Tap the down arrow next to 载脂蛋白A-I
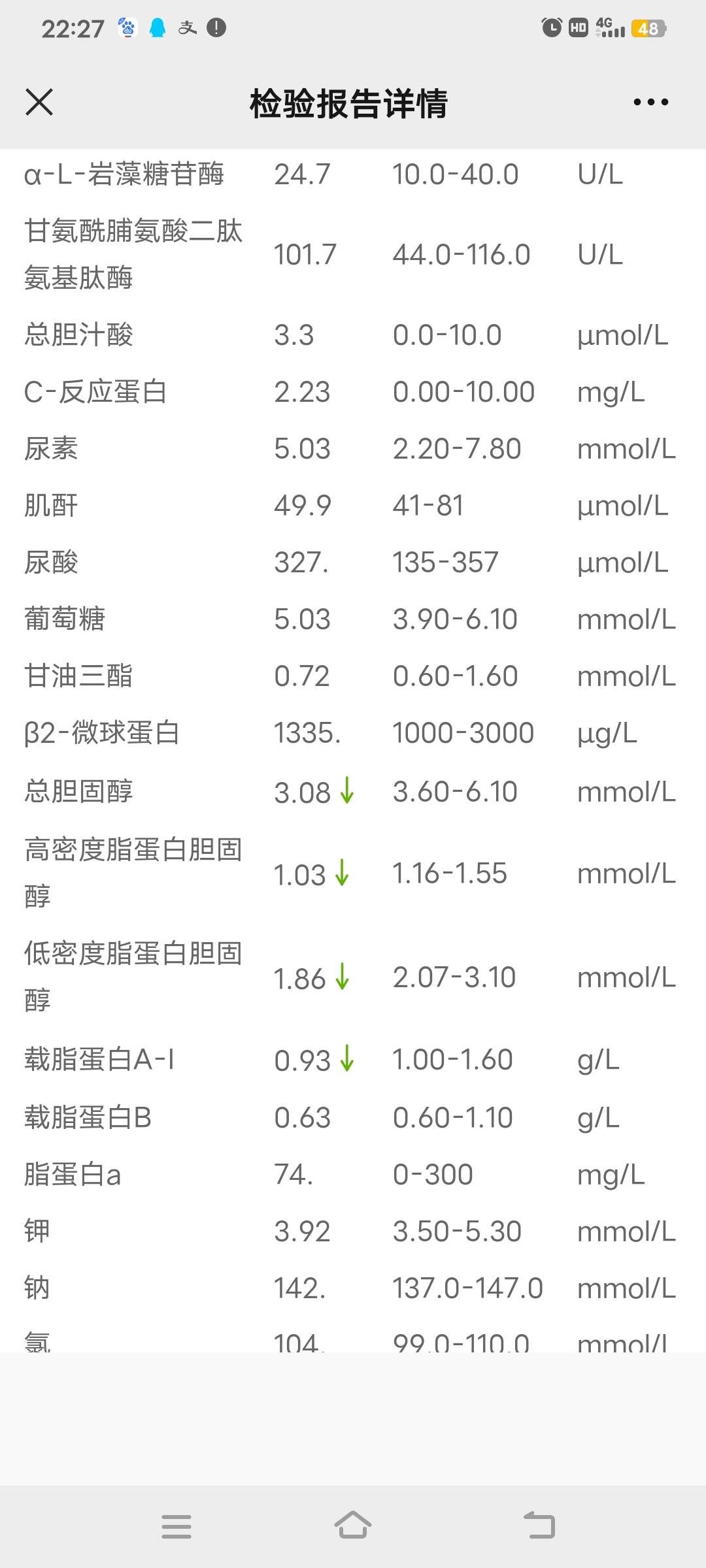Viewport: 706px width, 1568px height. (347, 1060)
